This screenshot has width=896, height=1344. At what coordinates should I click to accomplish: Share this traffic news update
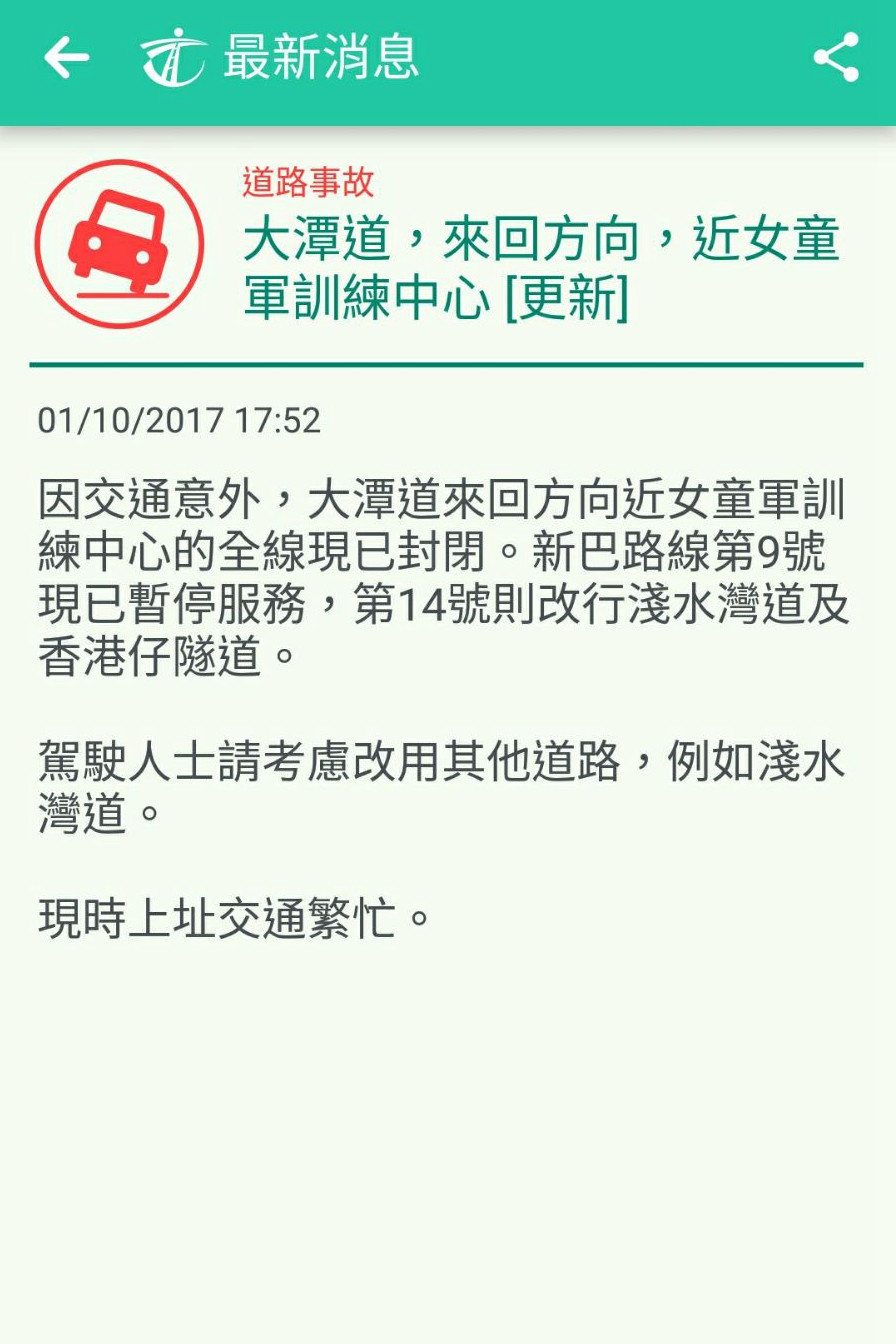[836, 57]
